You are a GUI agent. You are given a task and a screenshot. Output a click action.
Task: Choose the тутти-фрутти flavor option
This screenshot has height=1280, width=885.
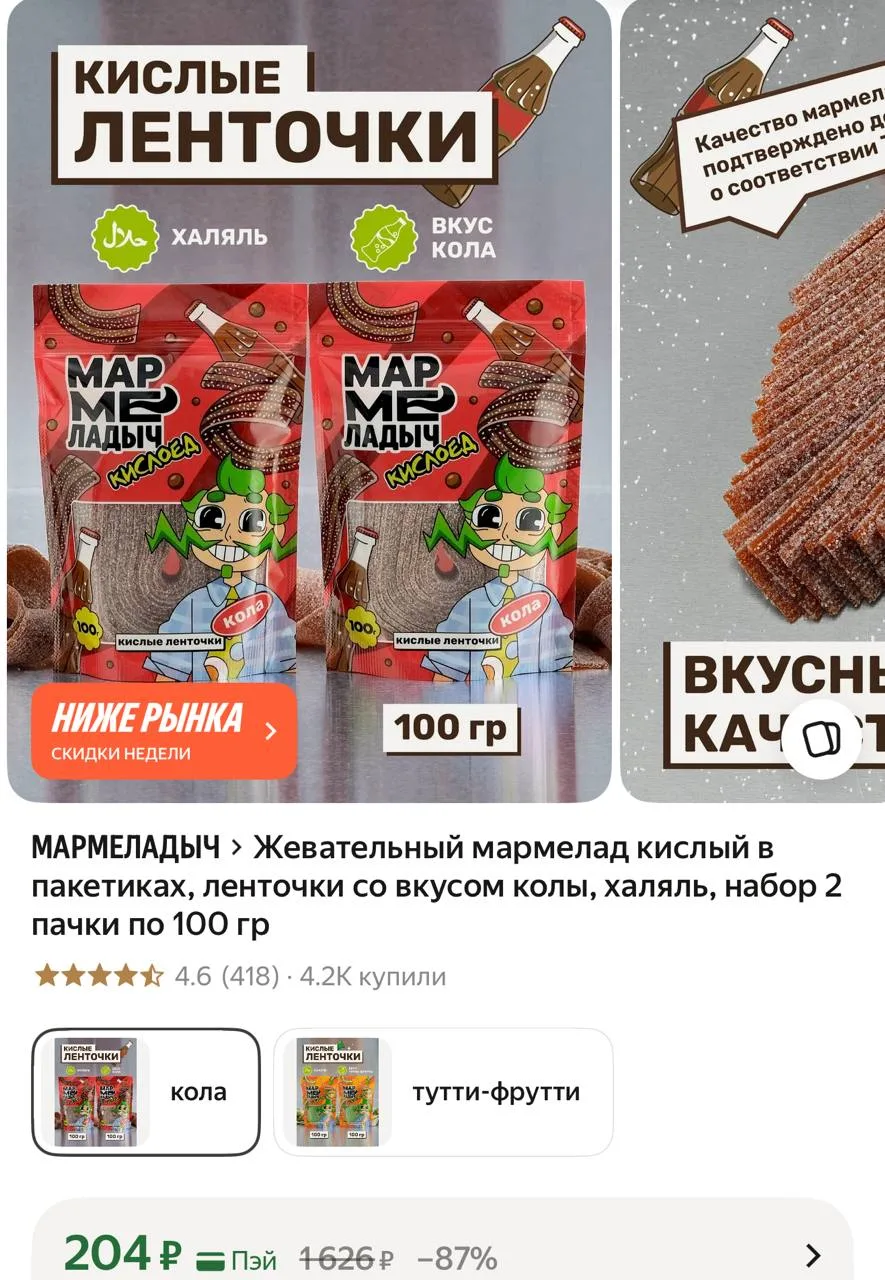pyautogui.click(x=443, y=1092)
